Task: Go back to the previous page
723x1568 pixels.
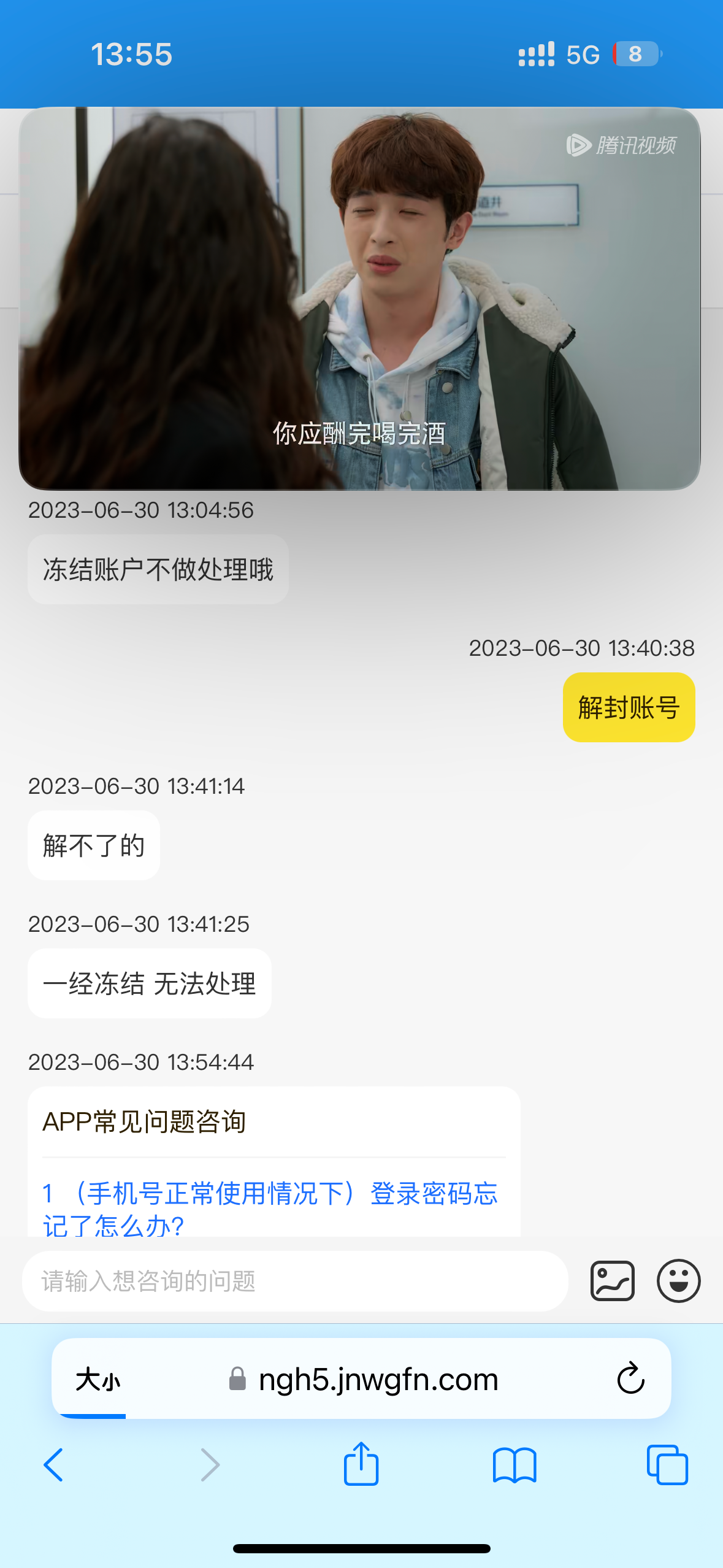Action: pyautogui.click(x=53, y=1465)
